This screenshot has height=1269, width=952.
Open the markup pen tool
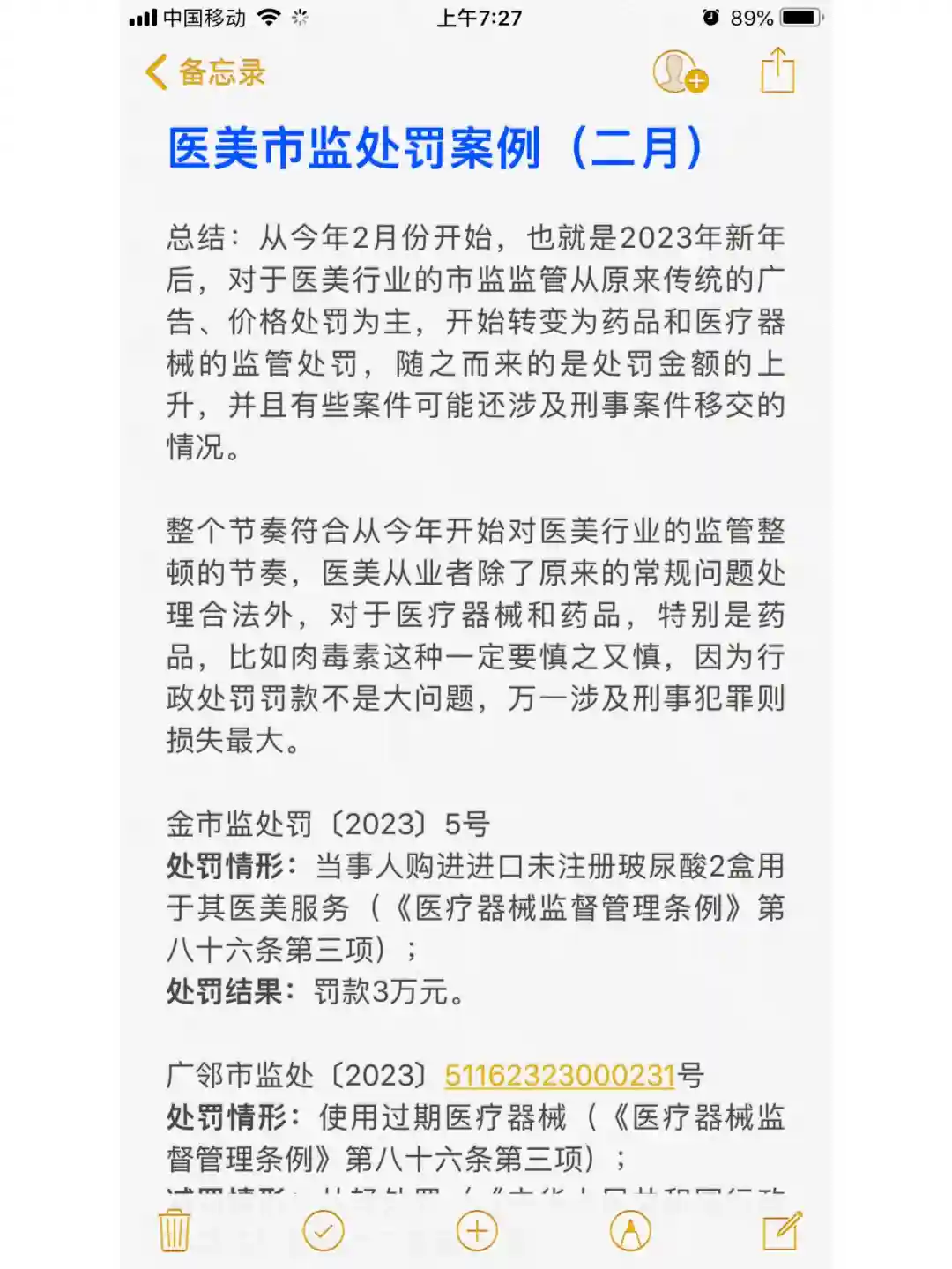(630, 1230)
